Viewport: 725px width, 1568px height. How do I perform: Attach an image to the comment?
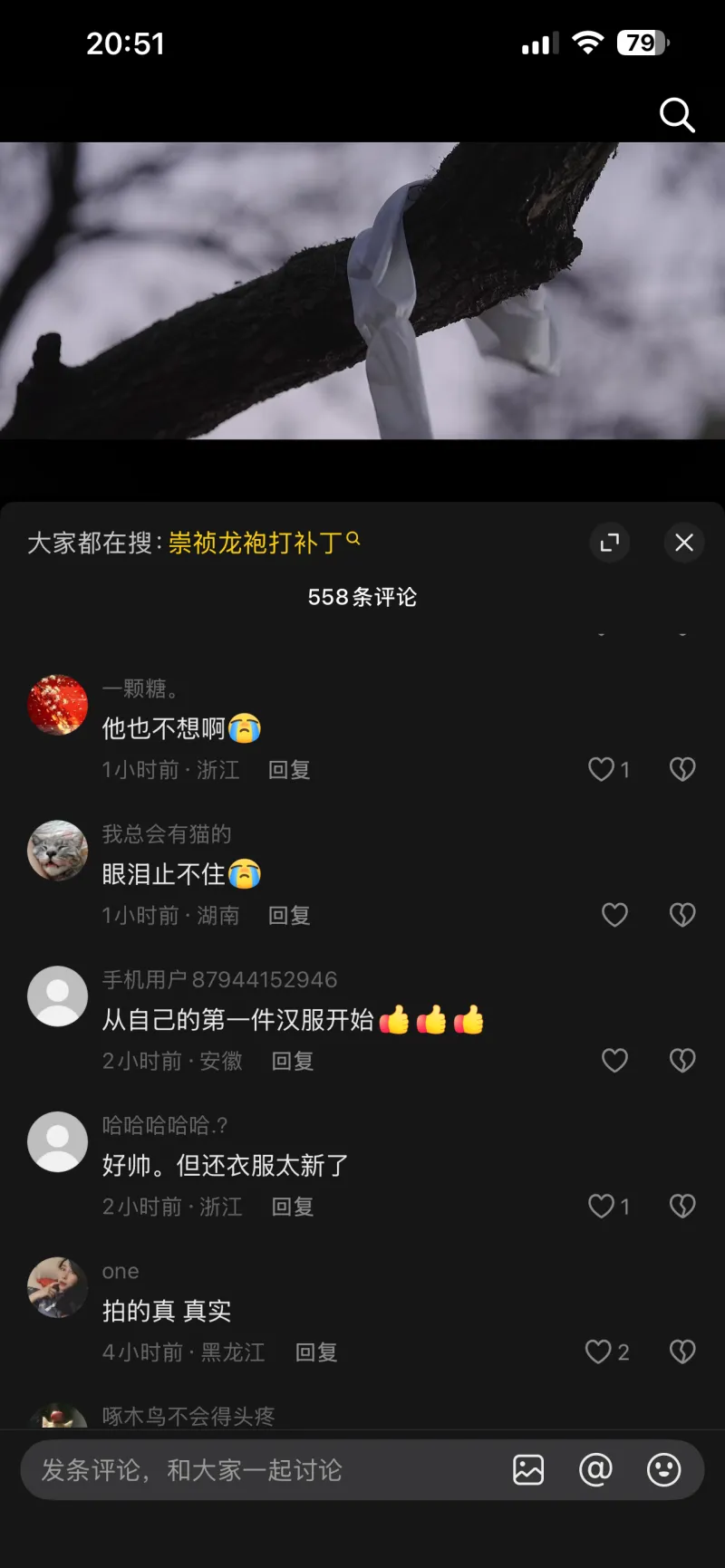(528, 1469)
